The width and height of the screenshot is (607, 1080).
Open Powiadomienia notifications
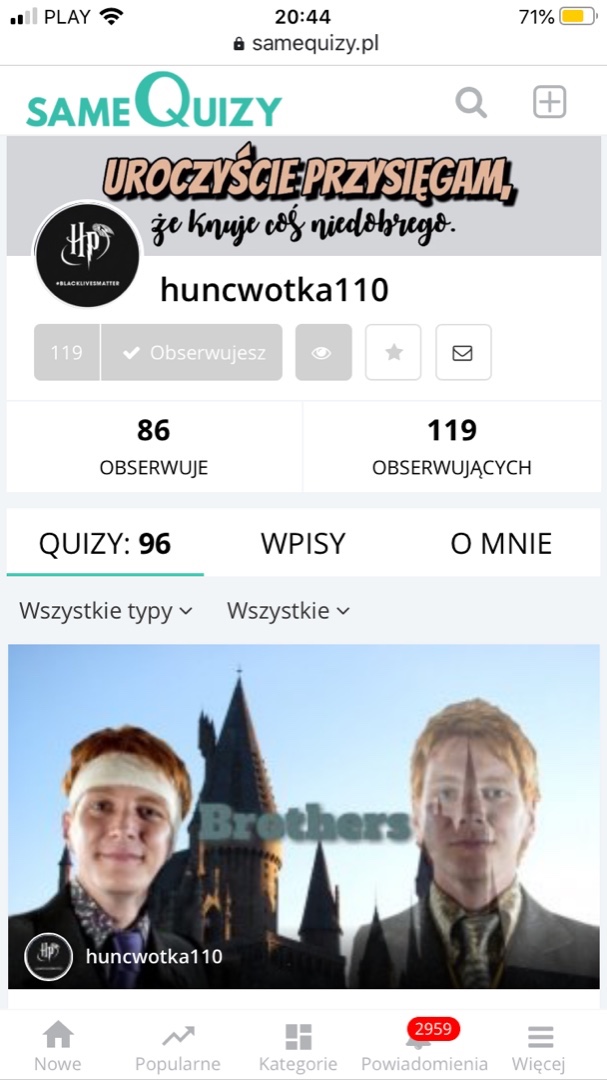pyautogui.click(x=424, y=1046)
